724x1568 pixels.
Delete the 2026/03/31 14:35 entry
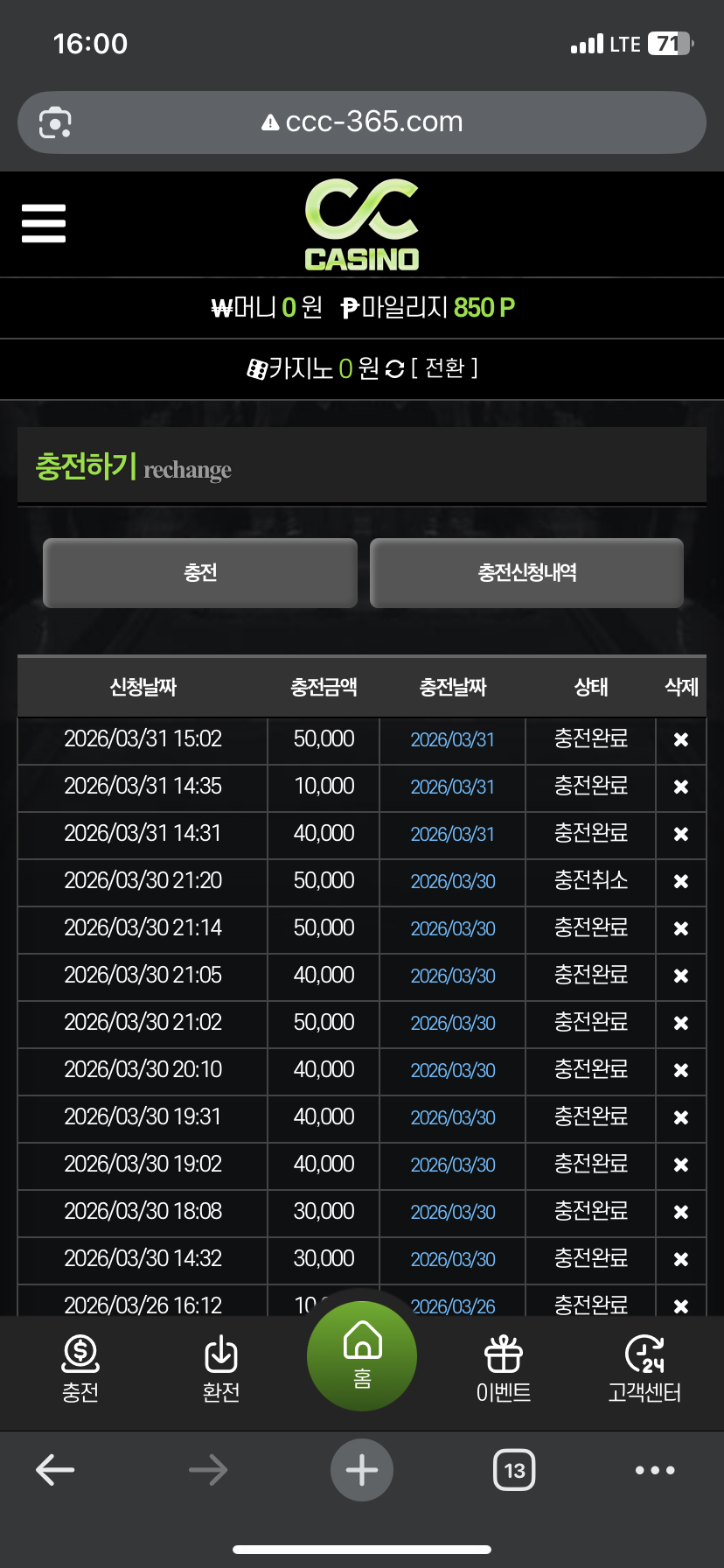(681, 787)
